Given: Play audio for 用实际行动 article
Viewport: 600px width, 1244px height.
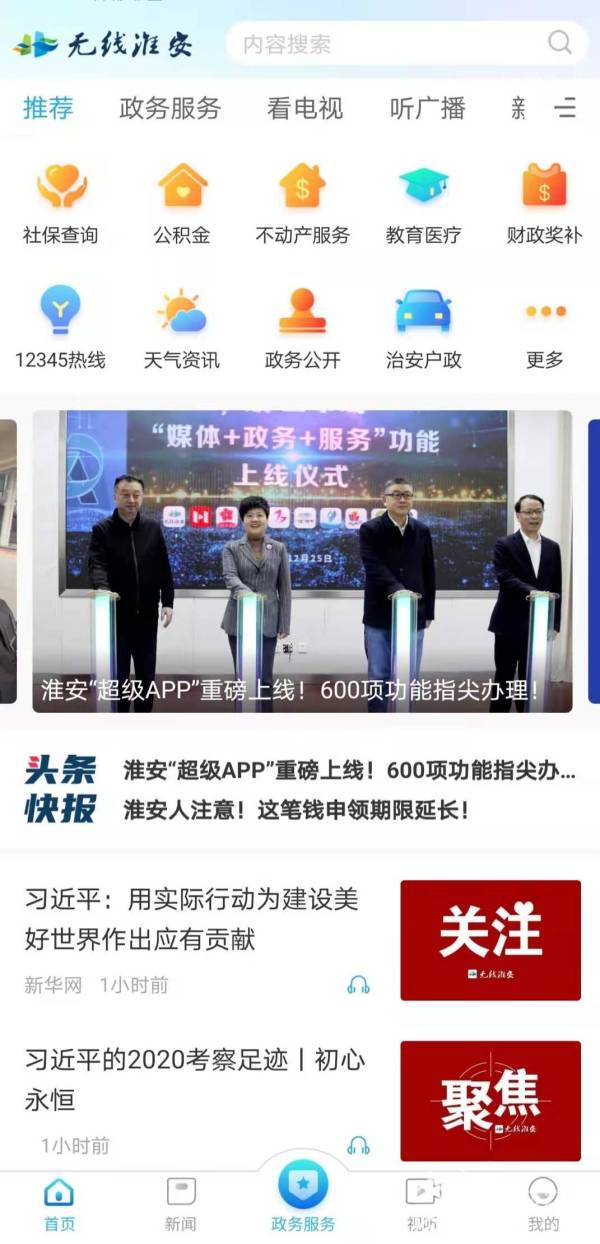Looking at the screenshot, I should (358, 985).
